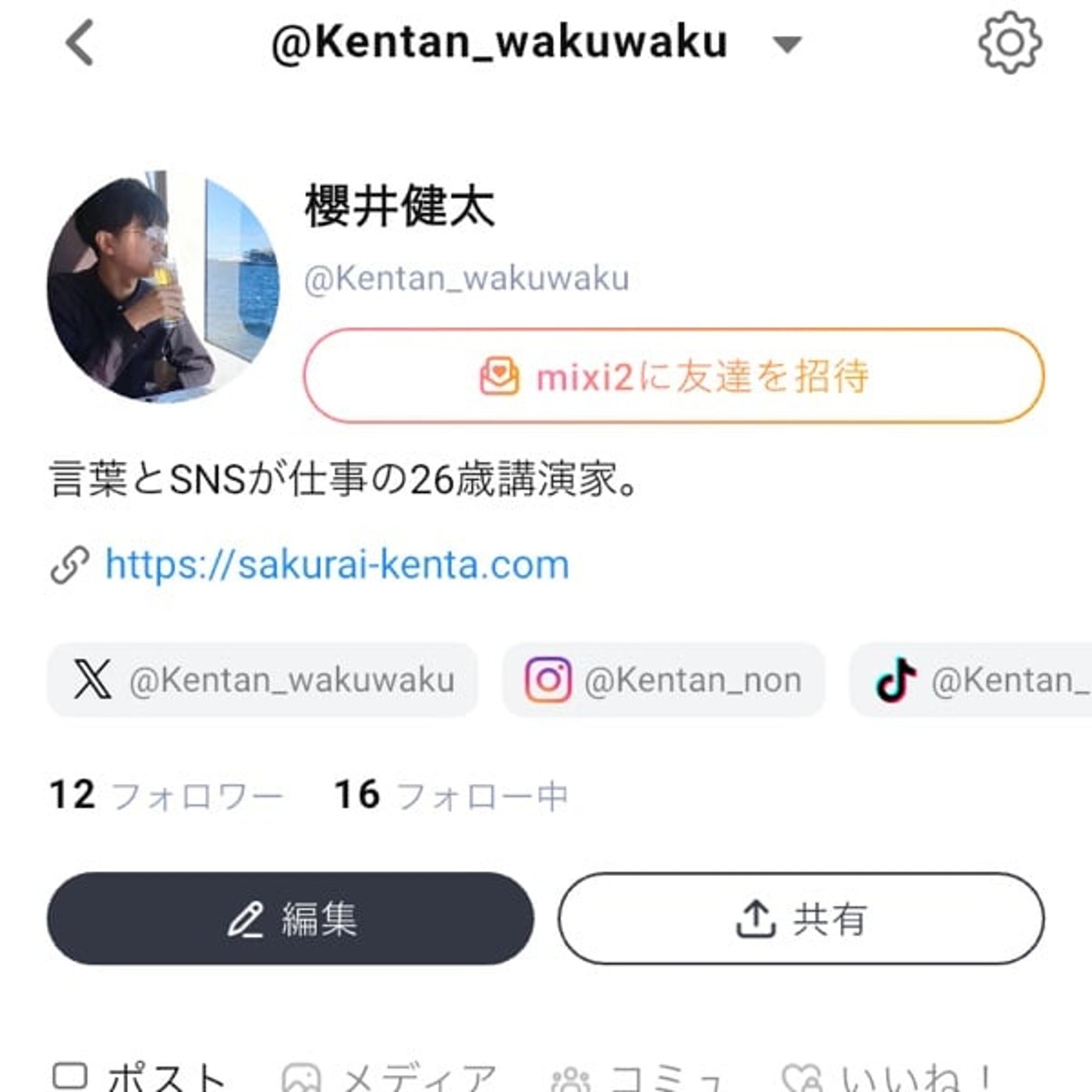Go back using the top-left arrow

[x=80, y=43]
